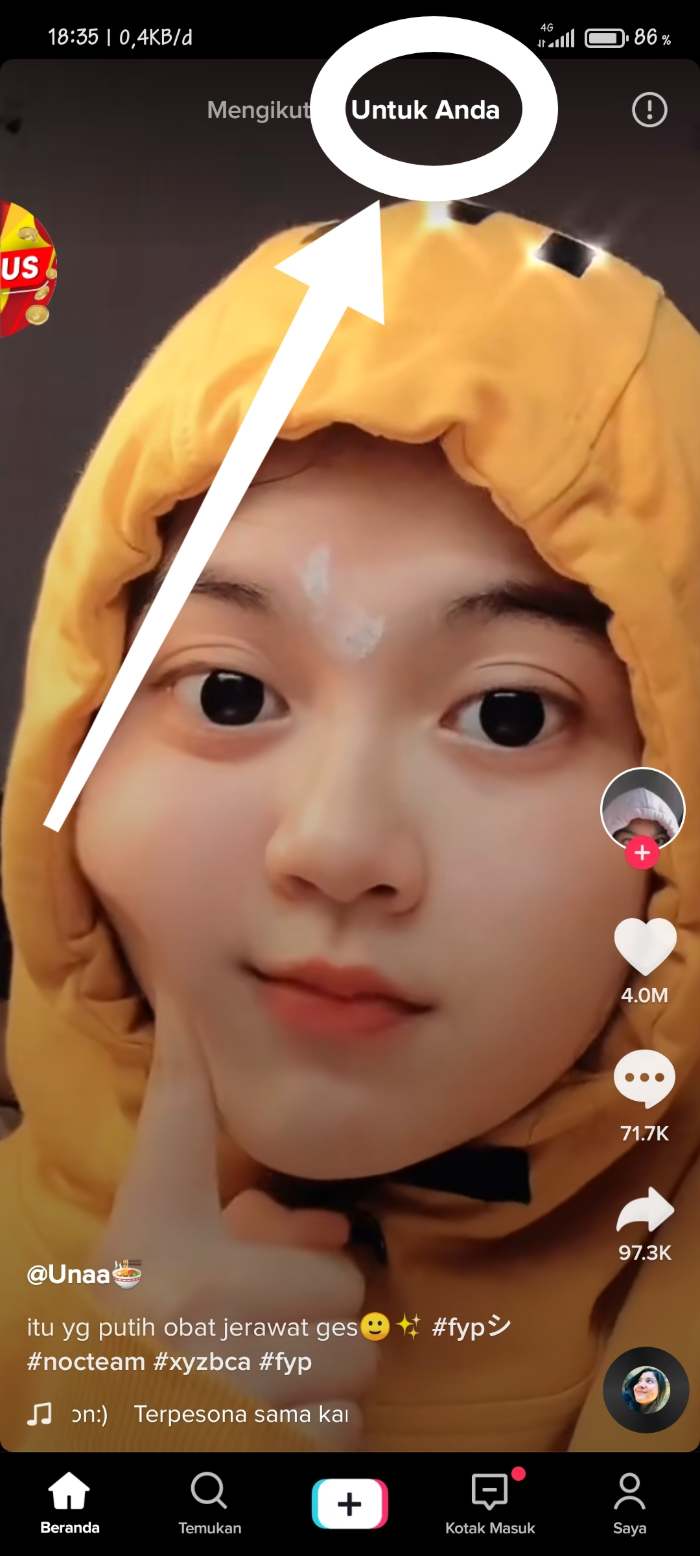The image size is (700, 1556).
Task: Share this video using the arrow icon
Action: [644, 1211]
